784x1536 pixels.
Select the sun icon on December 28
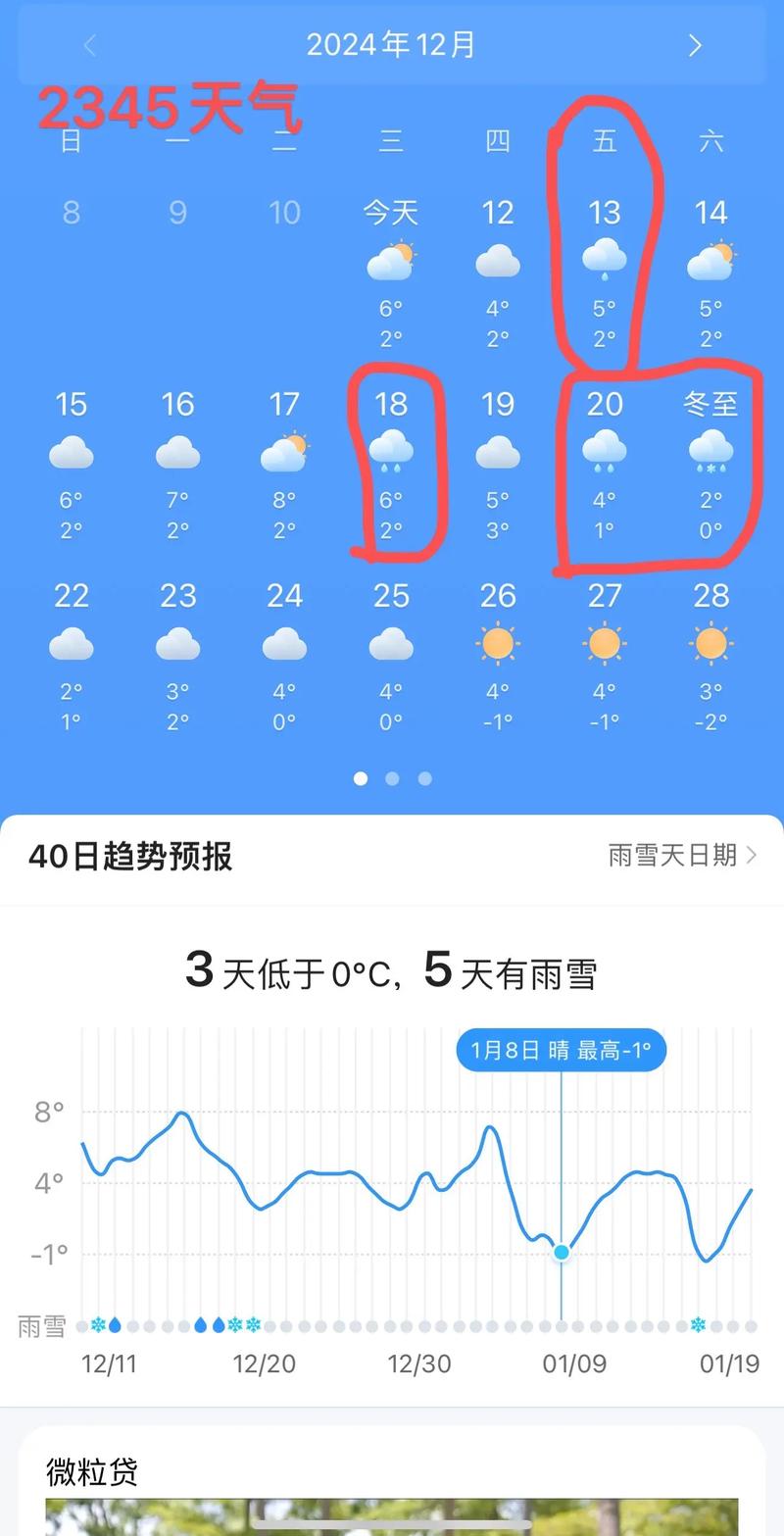[x=710, y=643]
